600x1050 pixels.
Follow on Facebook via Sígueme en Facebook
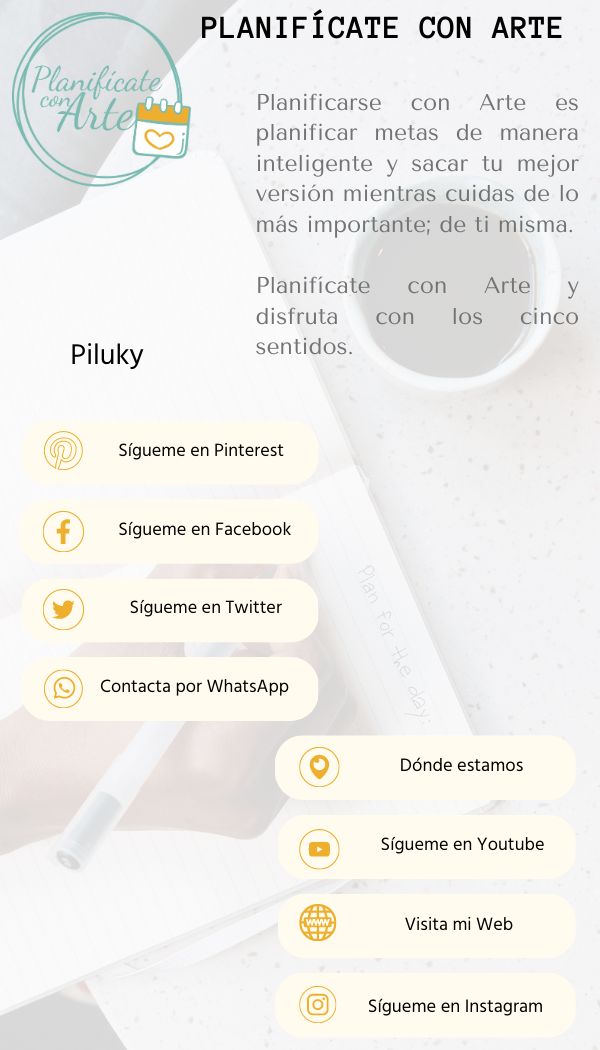click(x=170, y=530)
